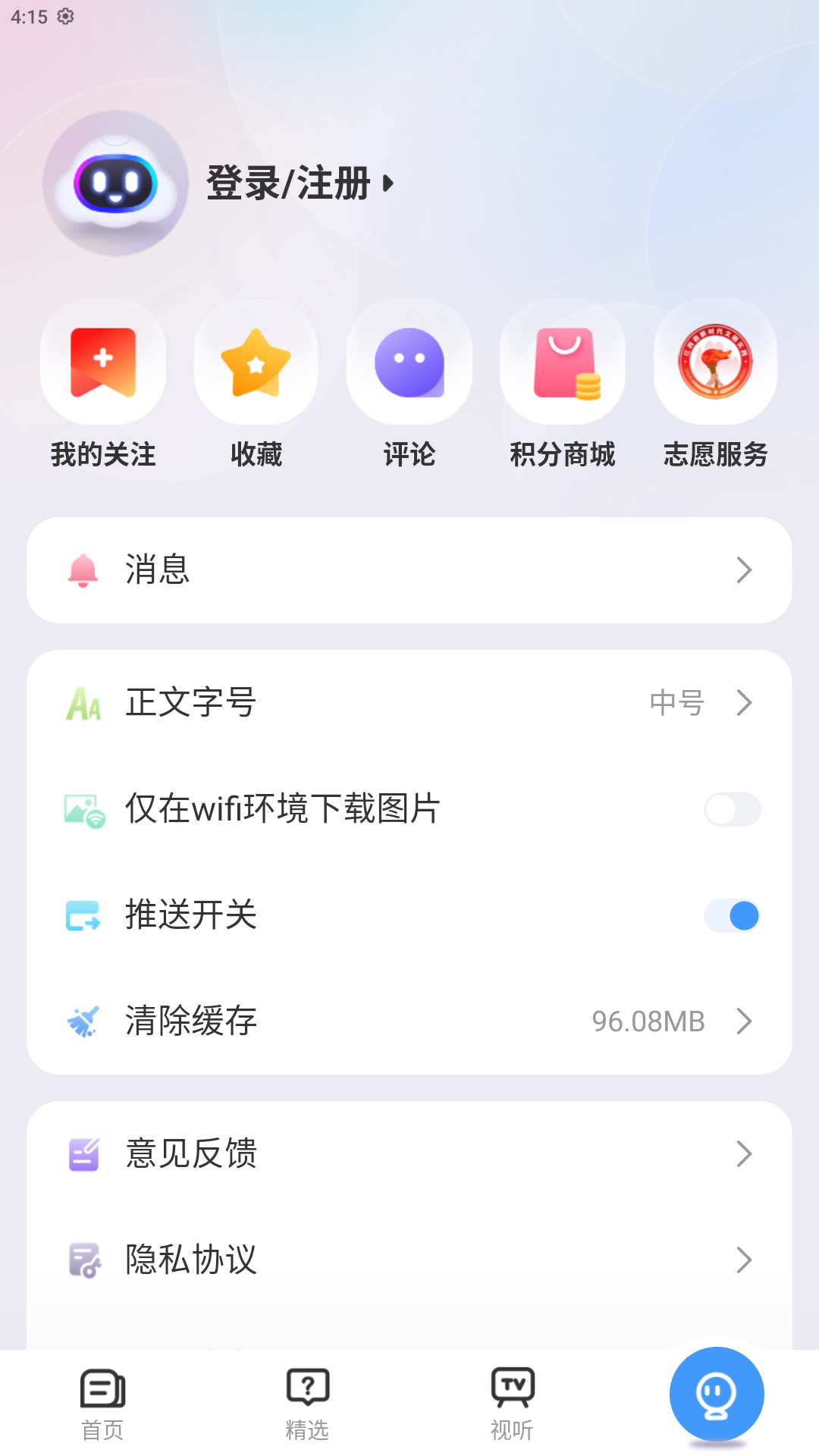Tap the robot profile avatar
This screenshot has height=1456, width=819.
click(115, 182)
